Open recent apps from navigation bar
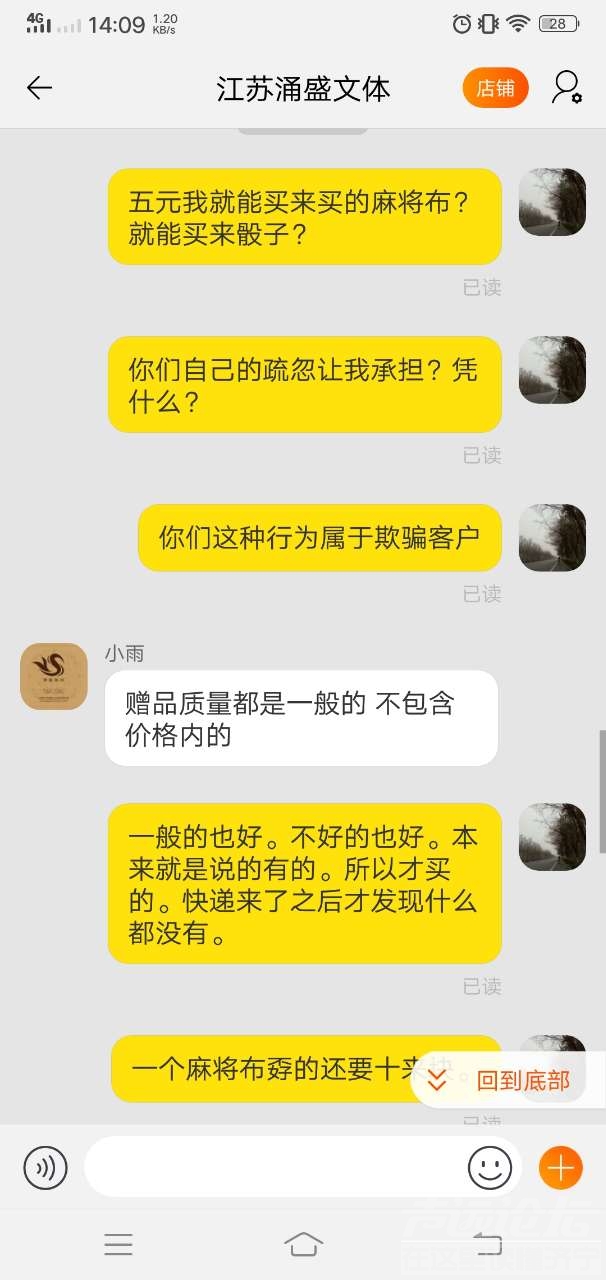606x1280 pixels. [x=118, y=1244]
